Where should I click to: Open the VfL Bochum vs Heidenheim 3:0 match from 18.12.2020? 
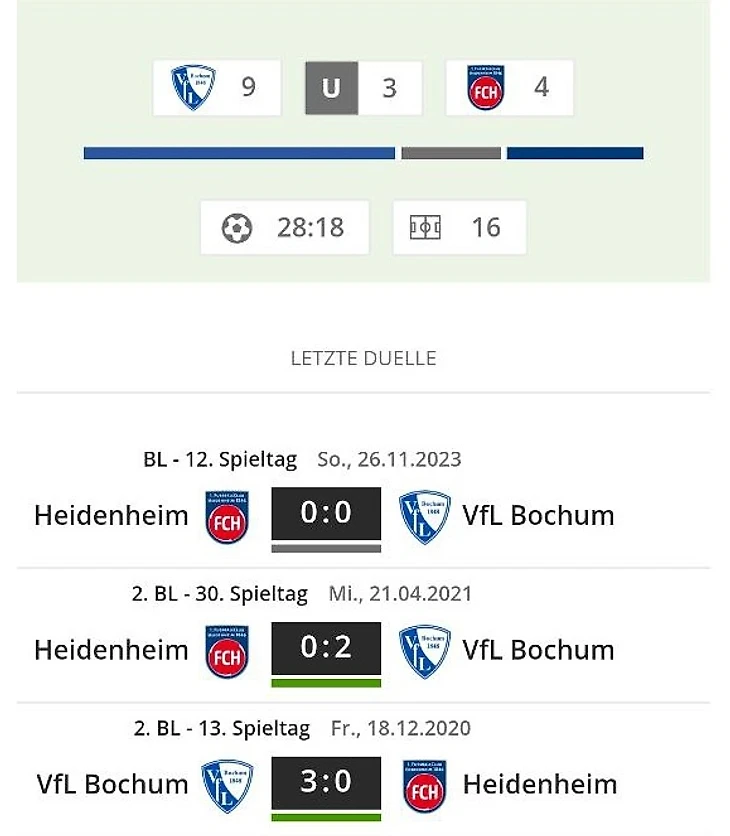pyautogui.click(x=326, y=783)
